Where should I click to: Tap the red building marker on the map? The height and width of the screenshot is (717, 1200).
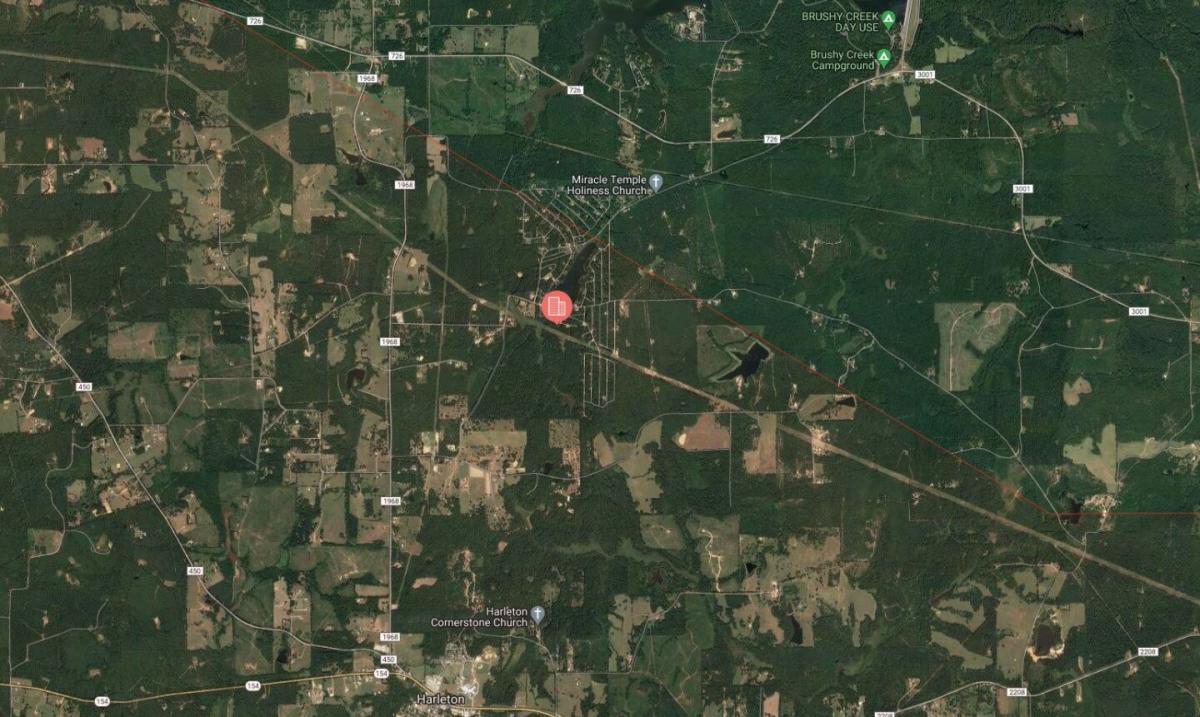(556, 305)
